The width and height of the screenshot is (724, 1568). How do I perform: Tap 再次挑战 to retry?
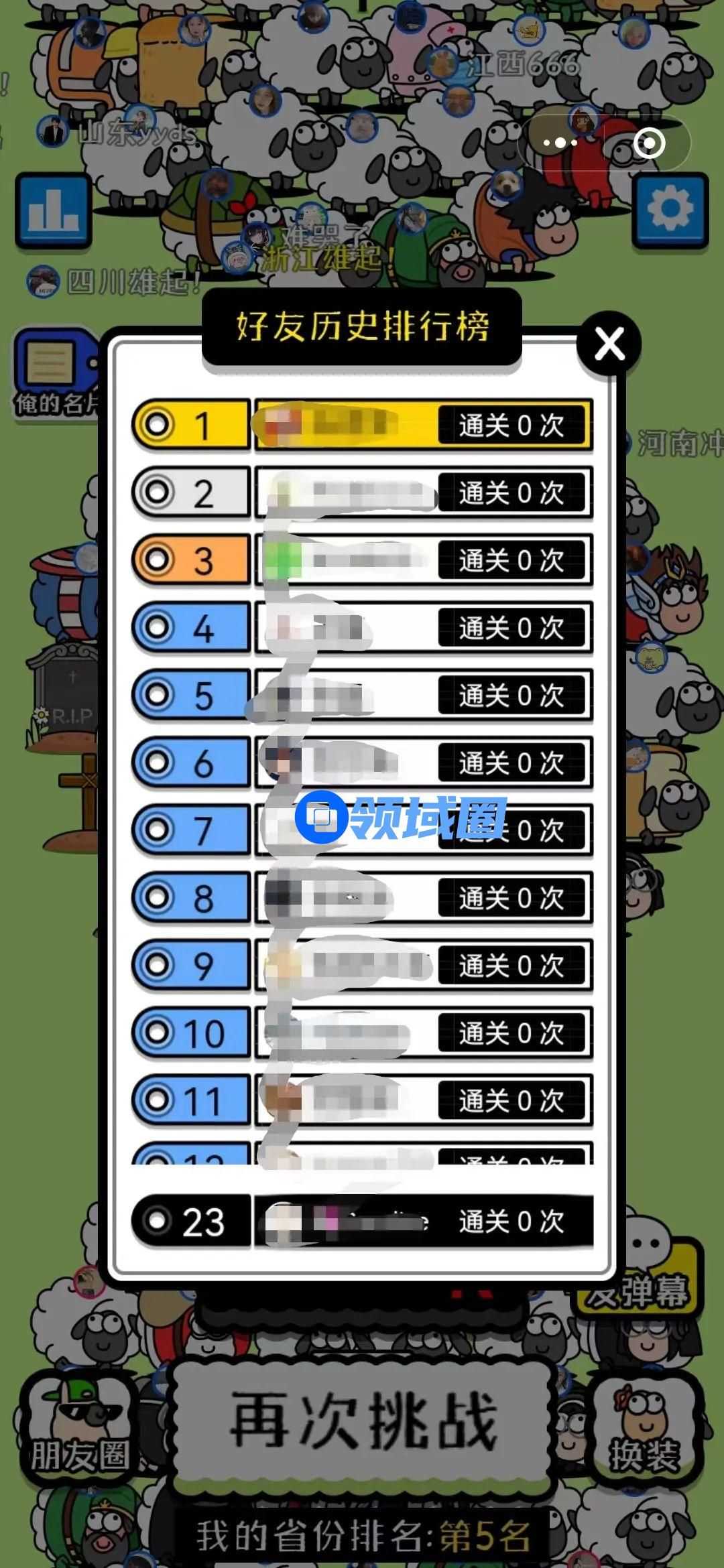(x=363, y=1419)
